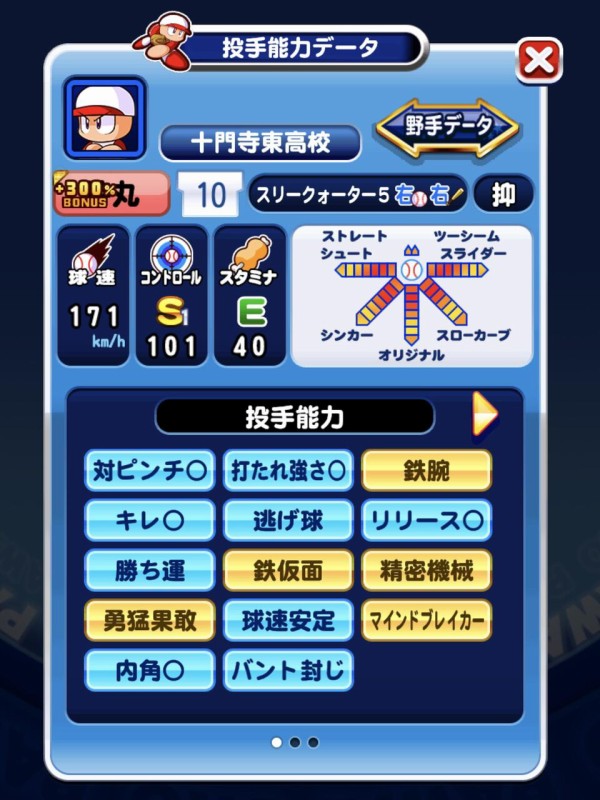
Task: Show details for 勝ち運
Action: click(150, 571)
